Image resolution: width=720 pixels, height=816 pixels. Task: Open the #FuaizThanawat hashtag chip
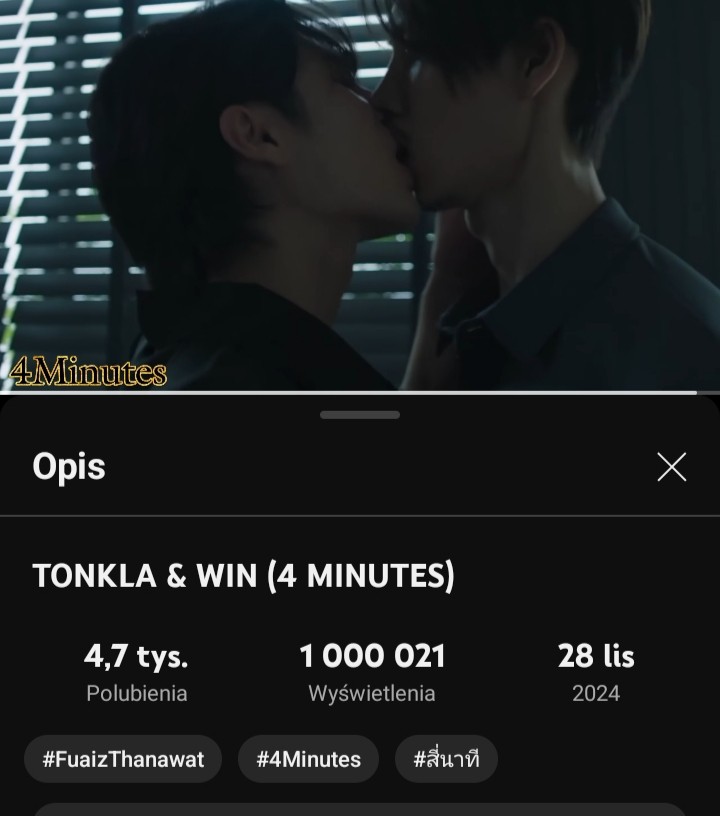coord(123,759)
